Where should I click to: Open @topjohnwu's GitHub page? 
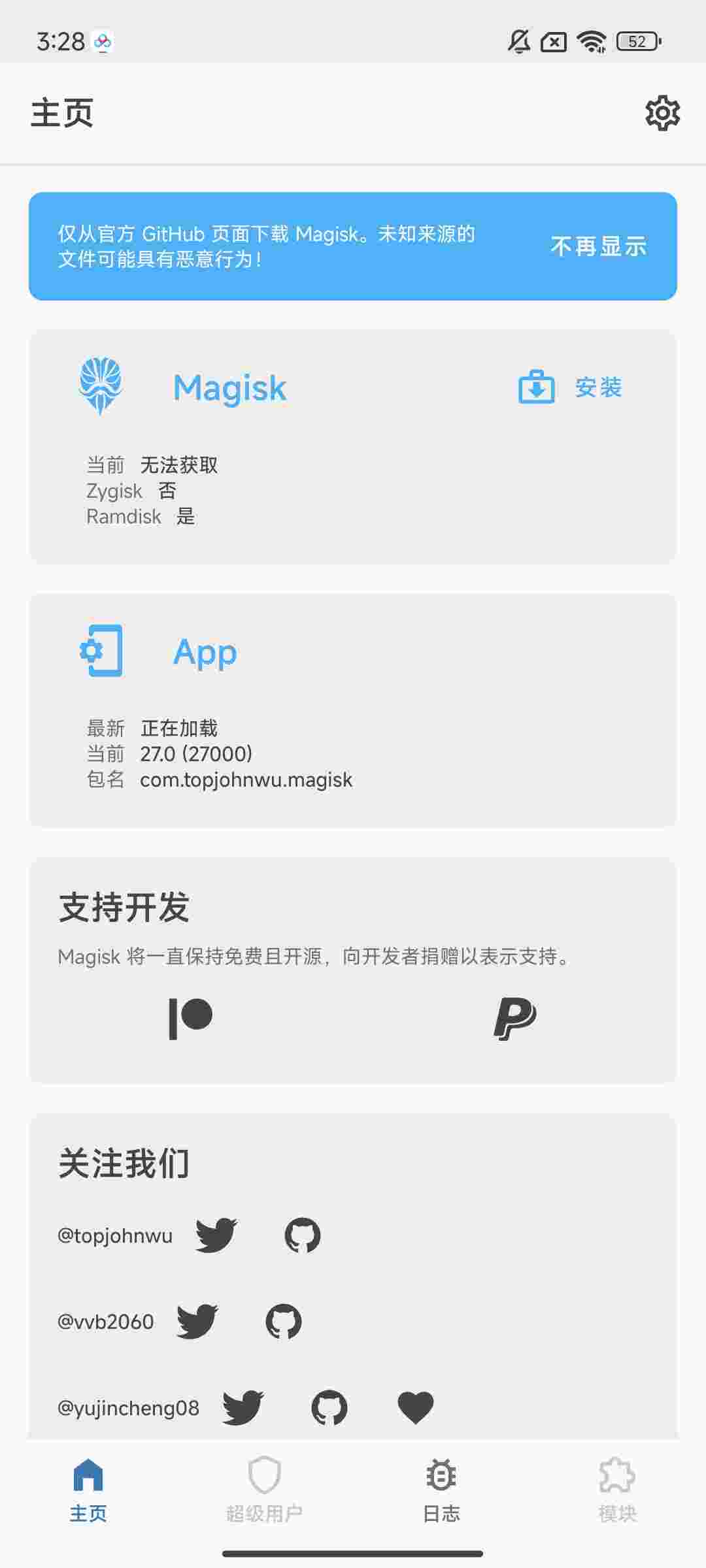click(303, 1235)
